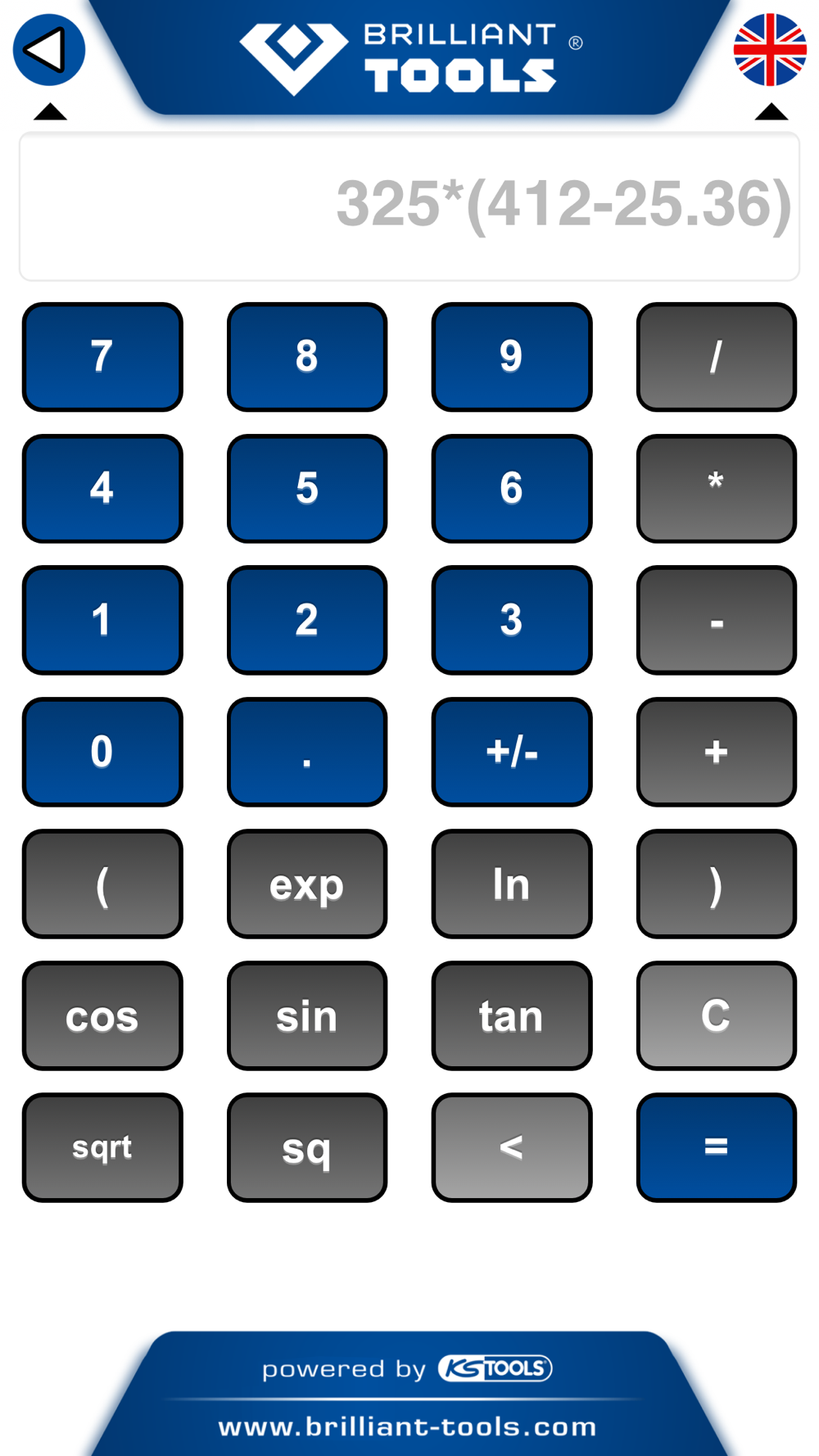Calculate the result with equals

coord(717,1147)
